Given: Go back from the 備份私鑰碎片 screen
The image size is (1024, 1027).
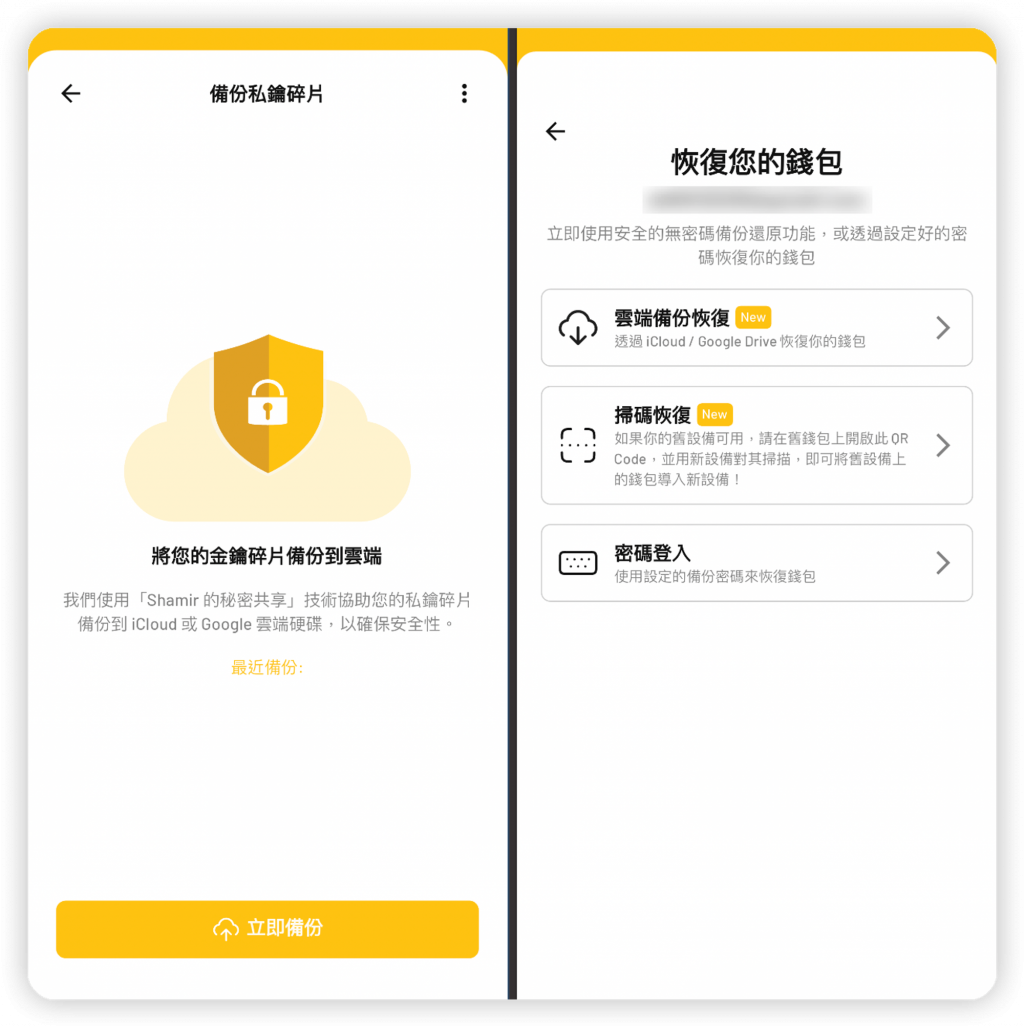Looking at the screenshot, I should pos(70,94).
